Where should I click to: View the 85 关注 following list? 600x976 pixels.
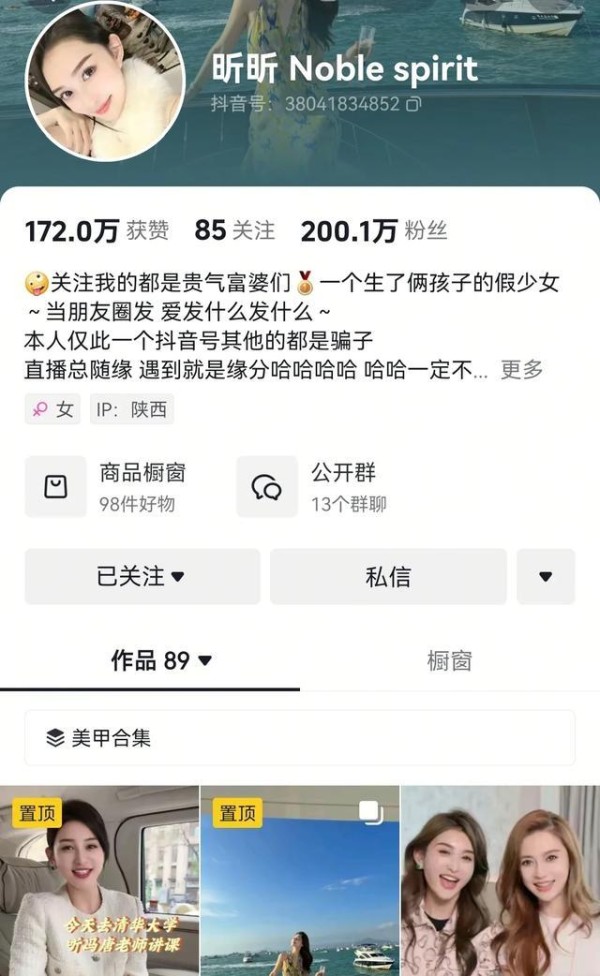pos(234,230)
